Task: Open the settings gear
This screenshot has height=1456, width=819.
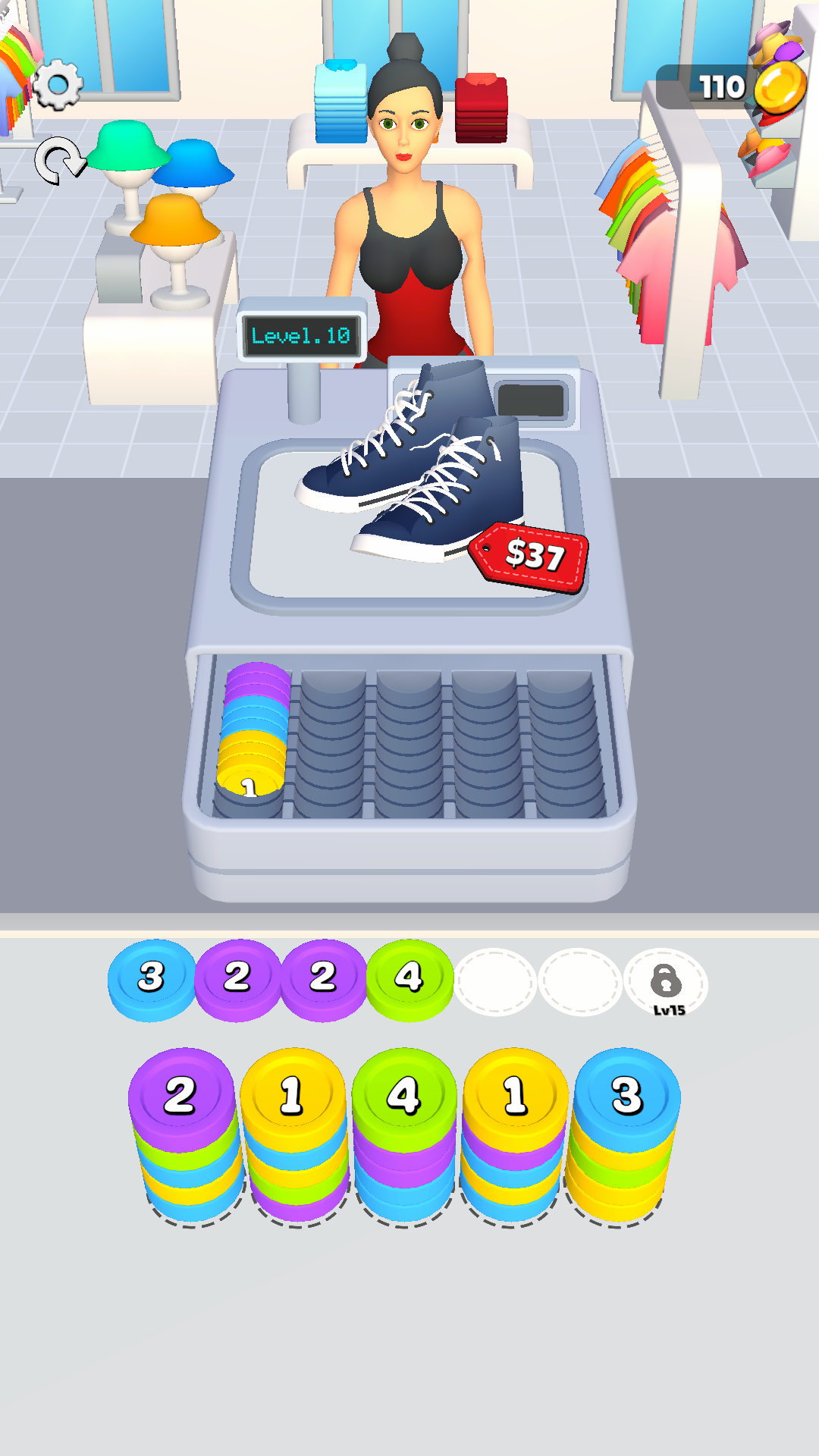Action: coord(58,84)
